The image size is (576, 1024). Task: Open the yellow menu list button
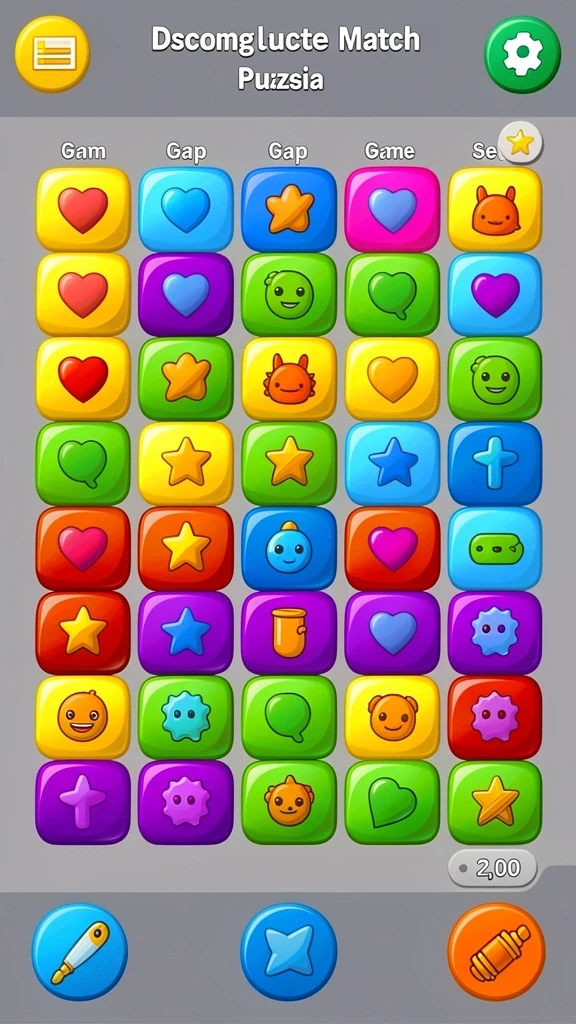[53, 53]
